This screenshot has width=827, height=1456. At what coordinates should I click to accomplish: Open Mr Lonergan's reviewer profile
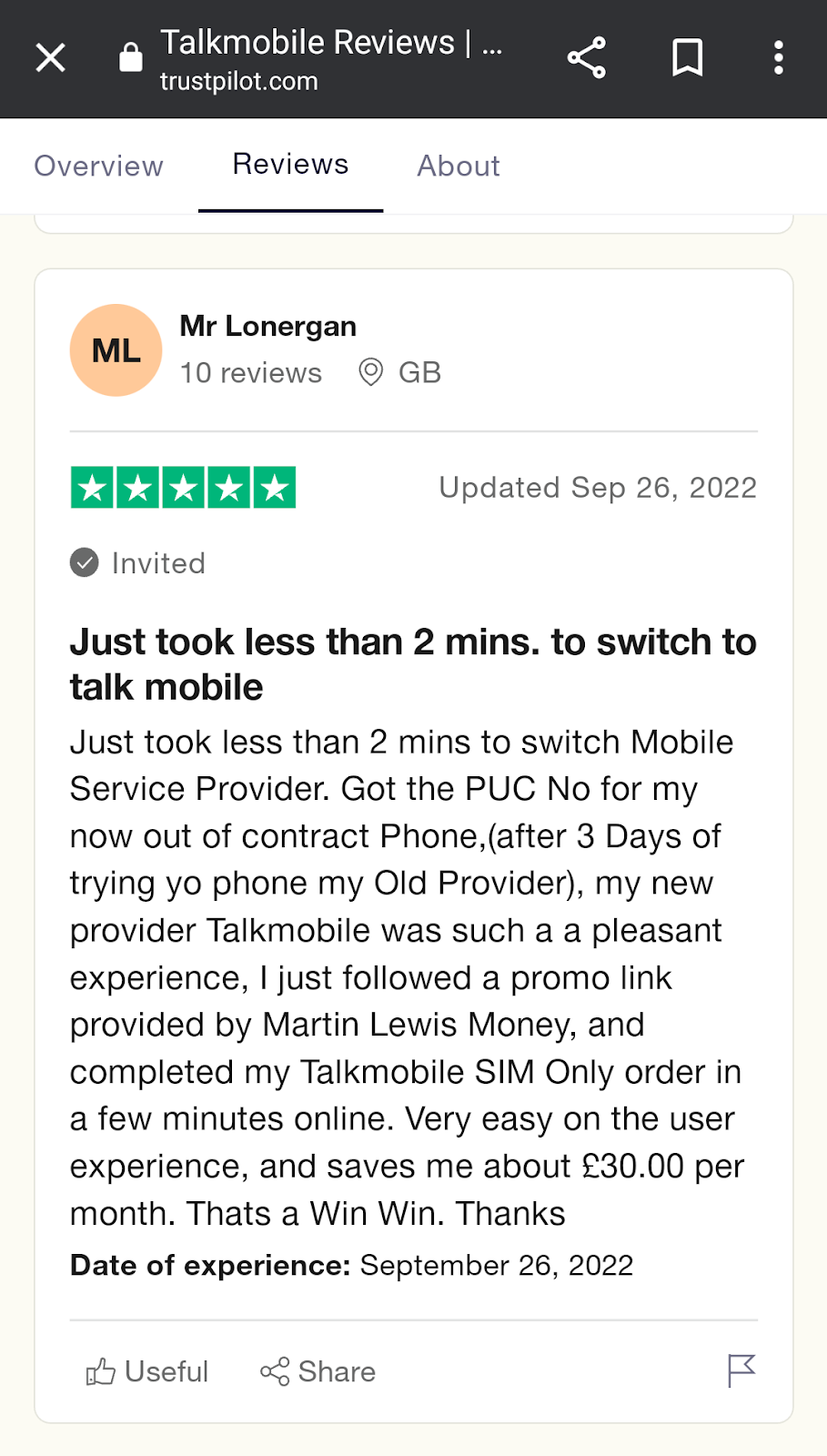(267, 326)
